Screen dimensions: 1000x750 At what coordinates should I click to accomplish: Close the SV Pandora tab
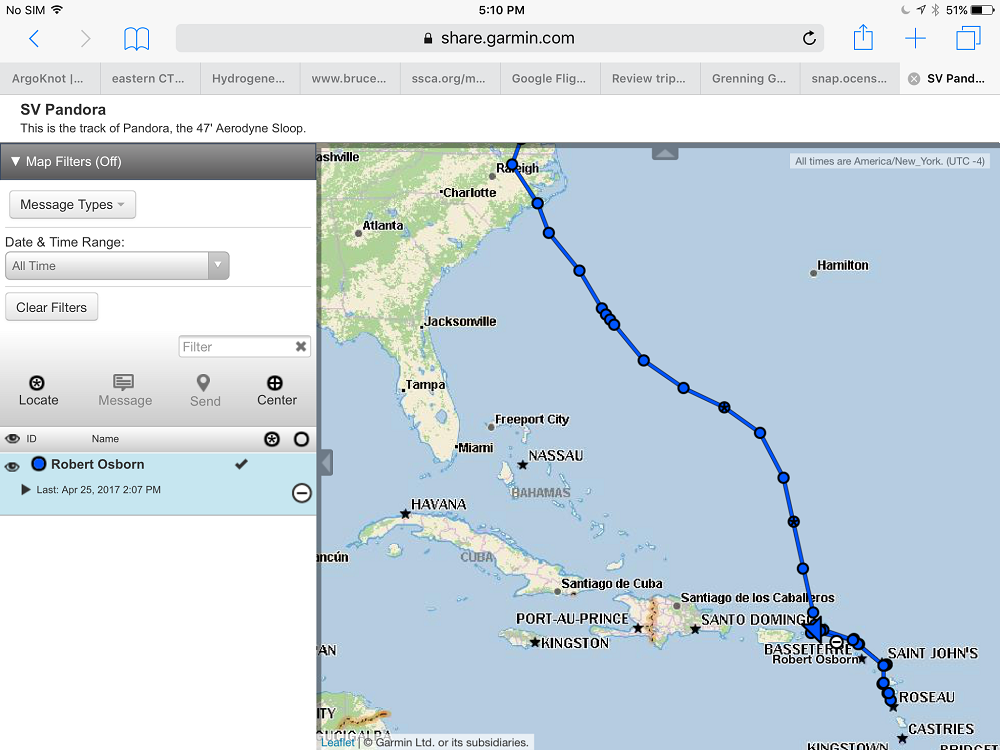(x=914, y=79)
